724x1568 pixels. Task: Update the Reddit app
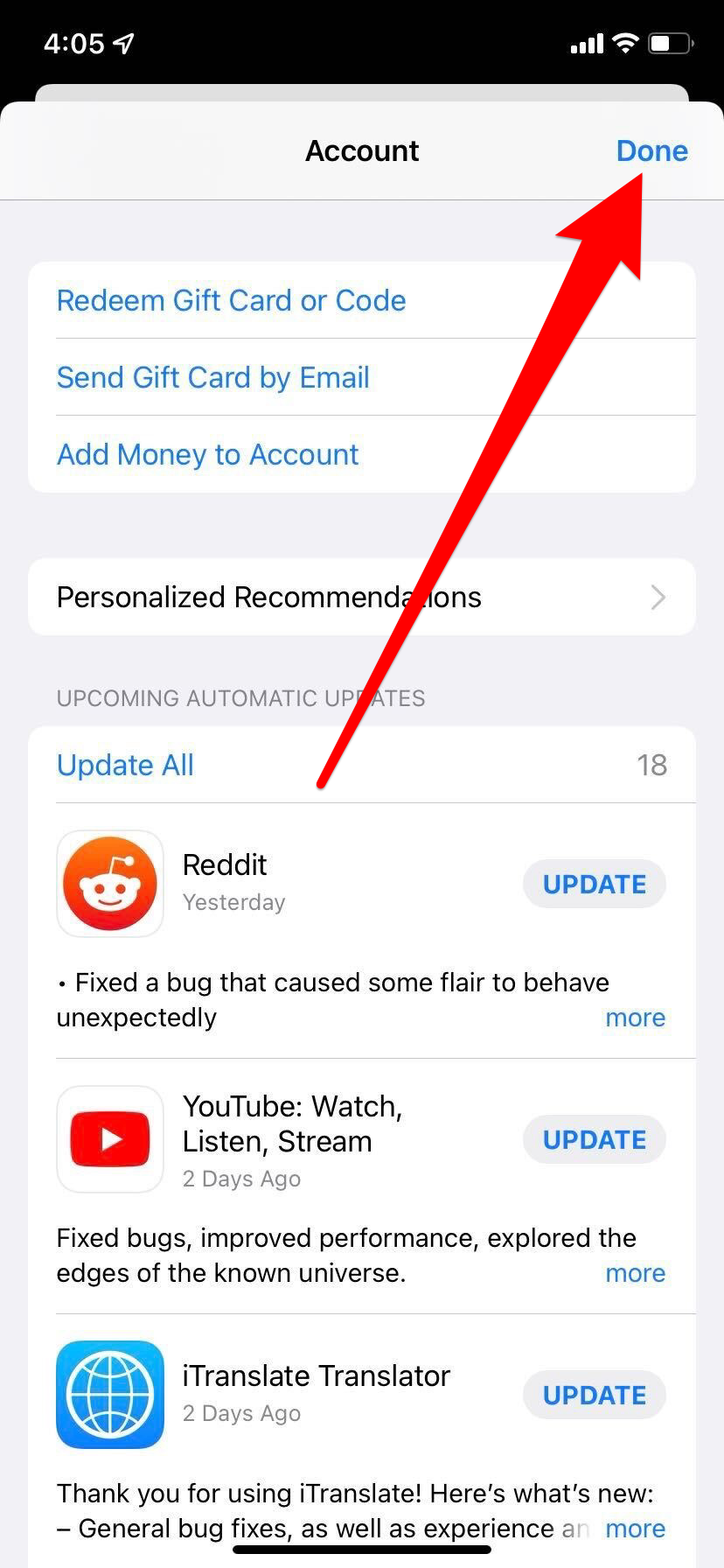[x=595, y=884]
